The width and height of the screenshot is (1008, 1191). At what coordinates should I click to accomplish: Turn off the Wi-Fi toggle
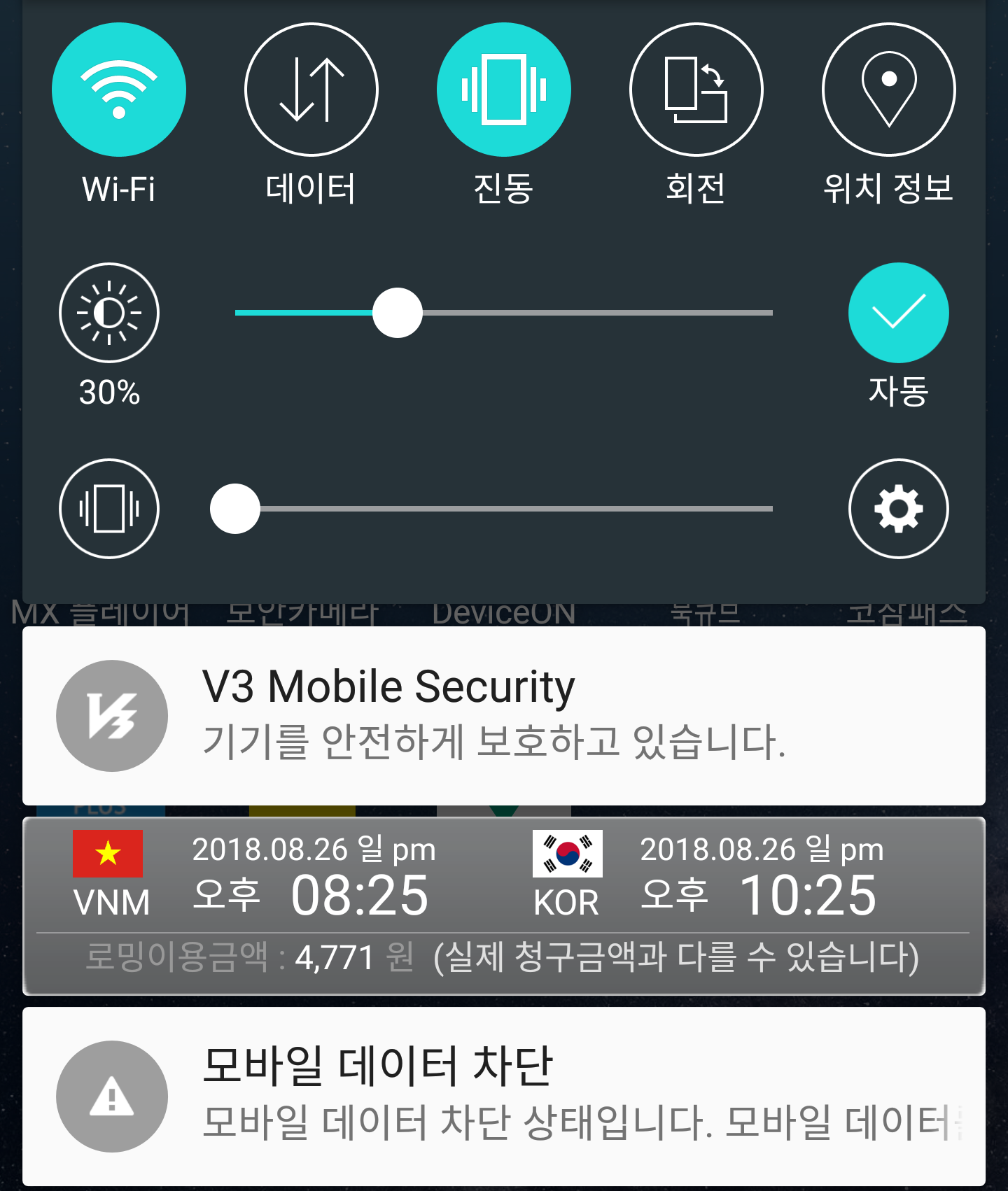coord(119,90)
